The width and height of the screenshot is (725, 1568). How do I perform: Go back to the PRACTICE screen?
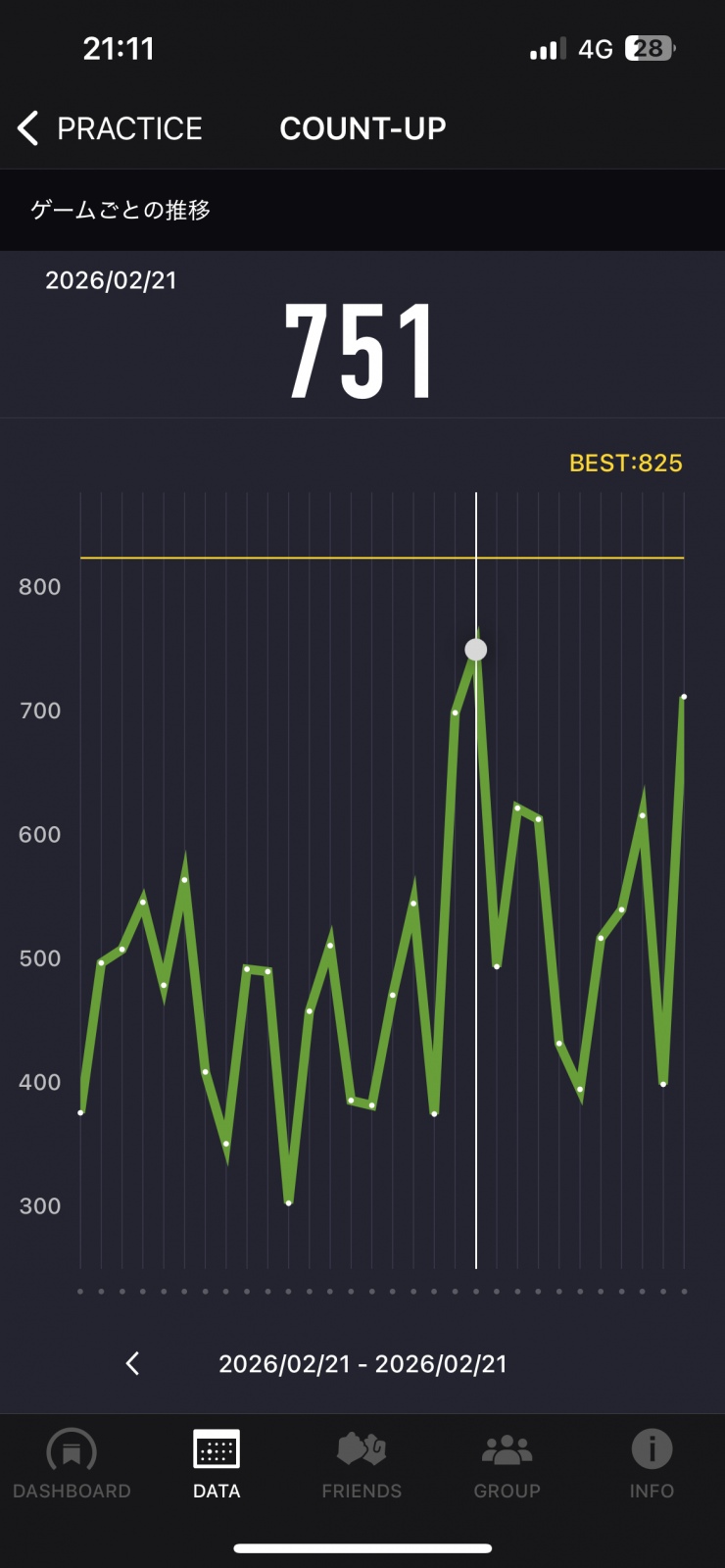pos(110,128)
